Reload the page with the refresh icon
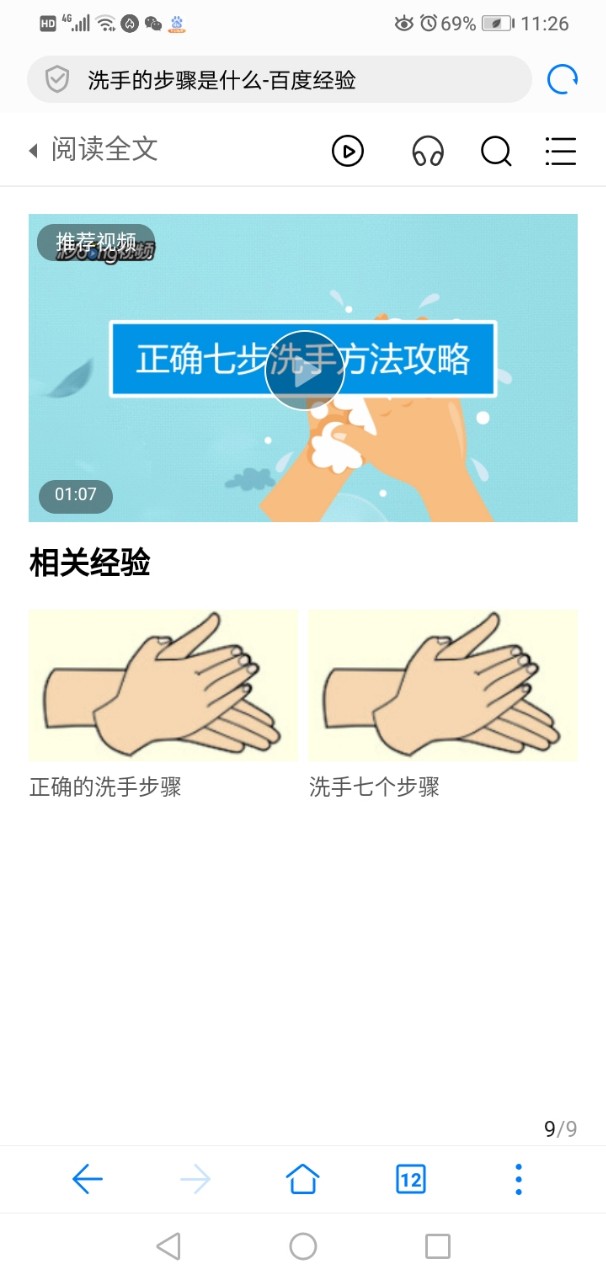This screenshot has height=1280, width=606. pos(563,80)
